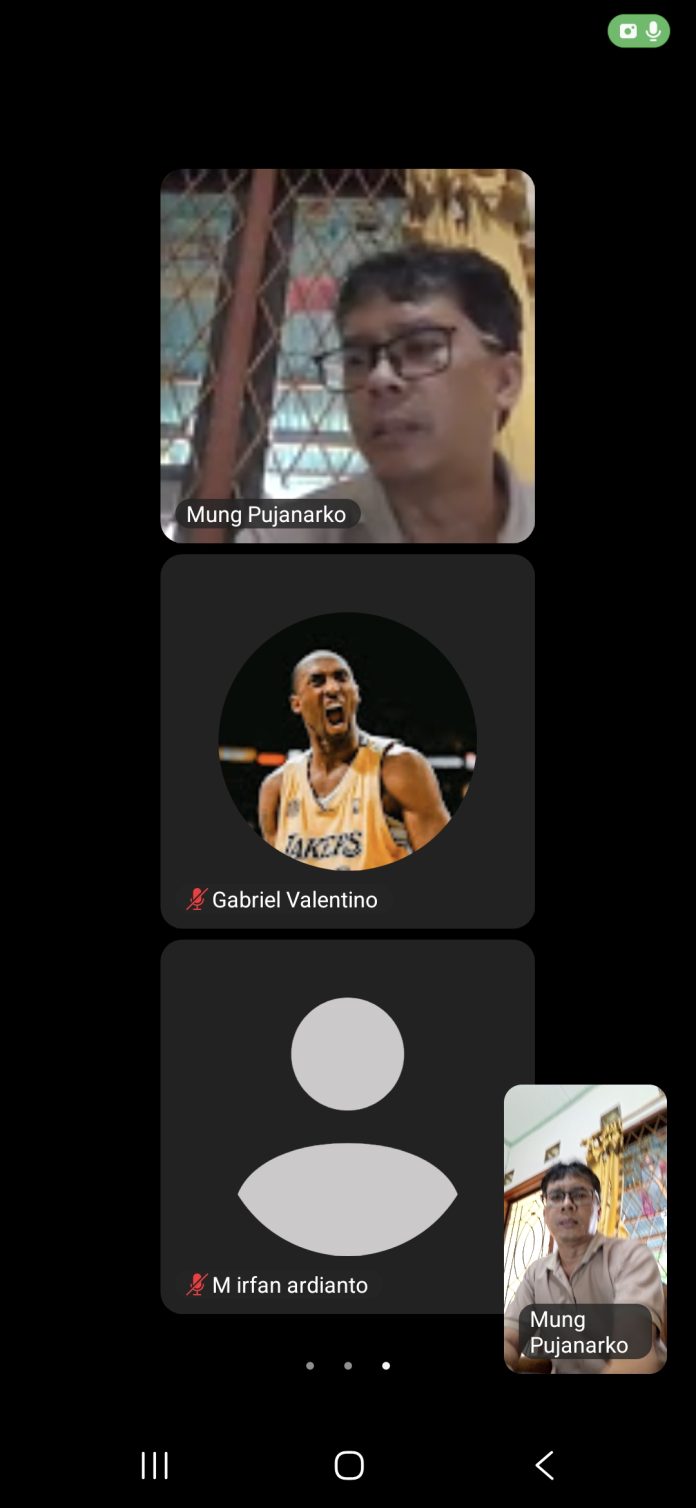This screenshot has width=696, height=1508.
Task: Open Mung Pujanarko's main video tile
Action: pos(347,356)
